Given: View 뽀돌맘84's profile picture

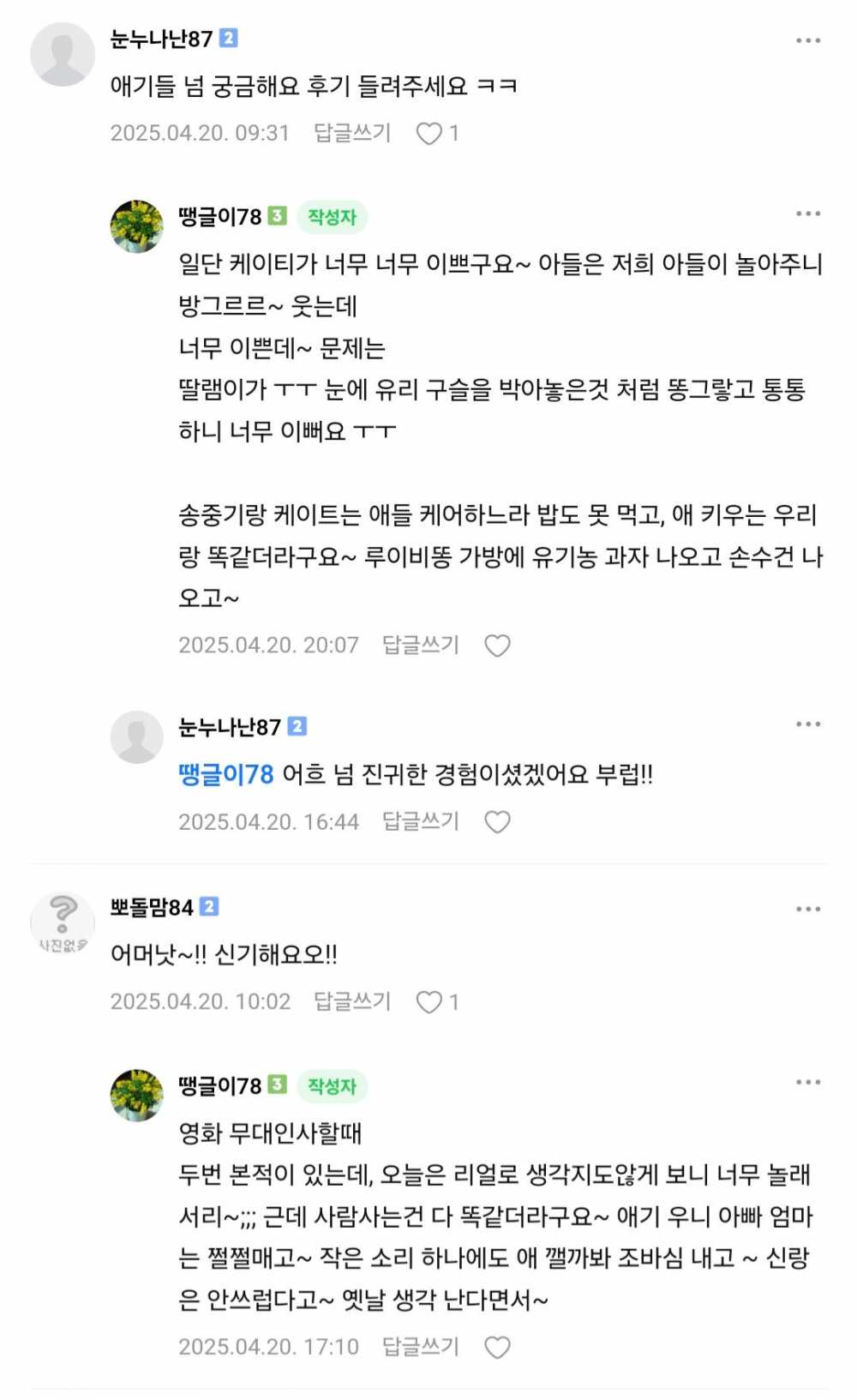Looking at the screenshot, I should [62, 922].
